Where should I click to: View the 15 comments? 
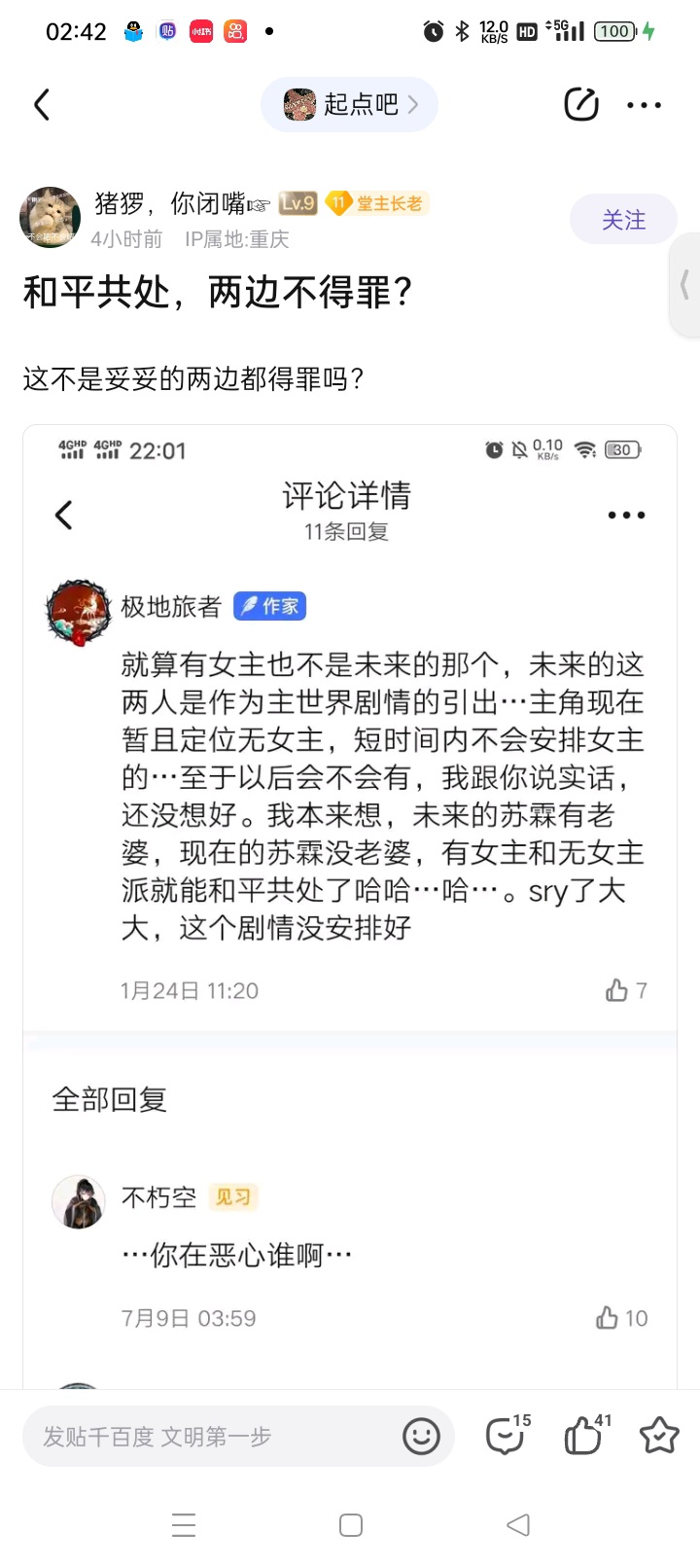coord(507,1436)
